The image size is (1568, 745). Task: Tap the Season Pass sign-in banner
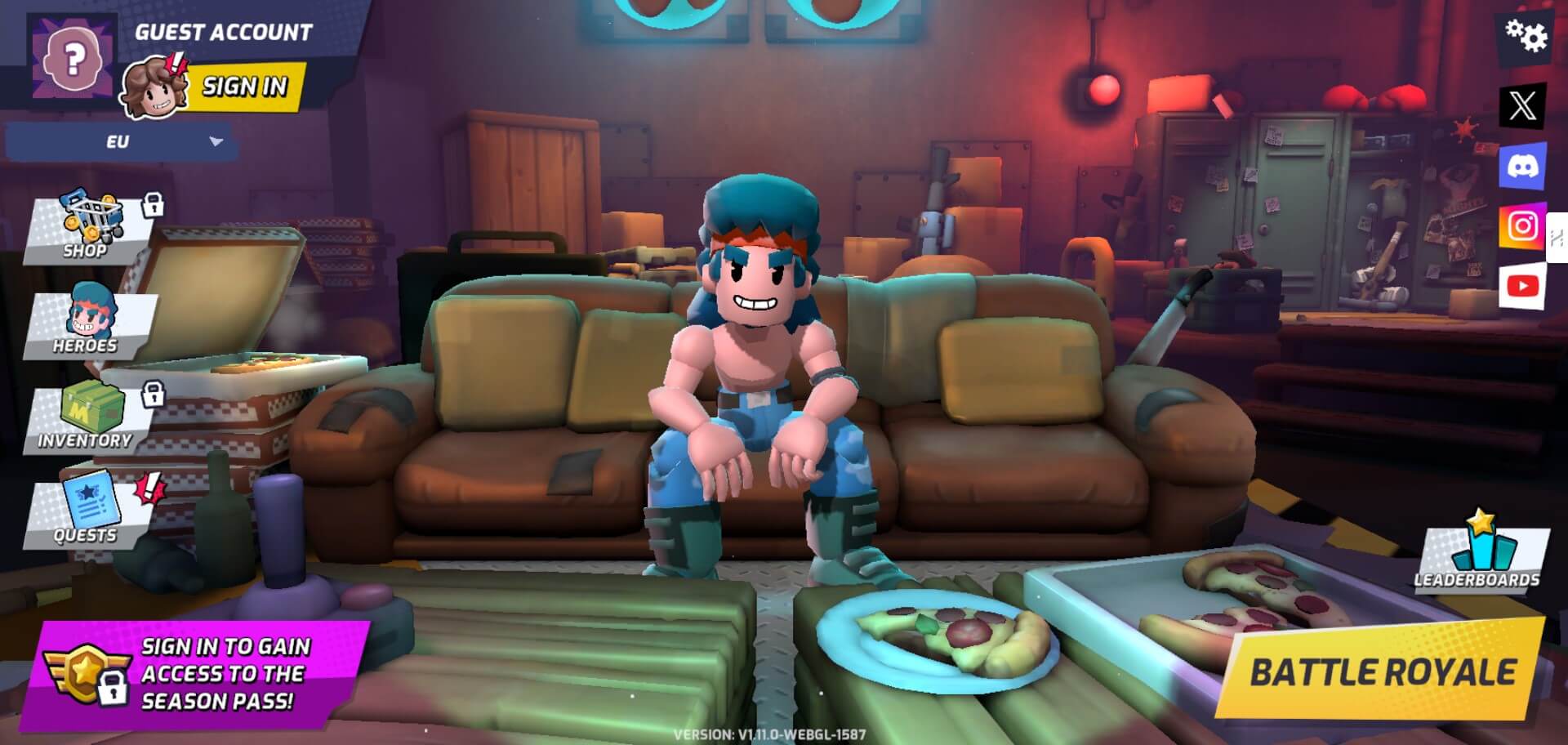(196, 675)
